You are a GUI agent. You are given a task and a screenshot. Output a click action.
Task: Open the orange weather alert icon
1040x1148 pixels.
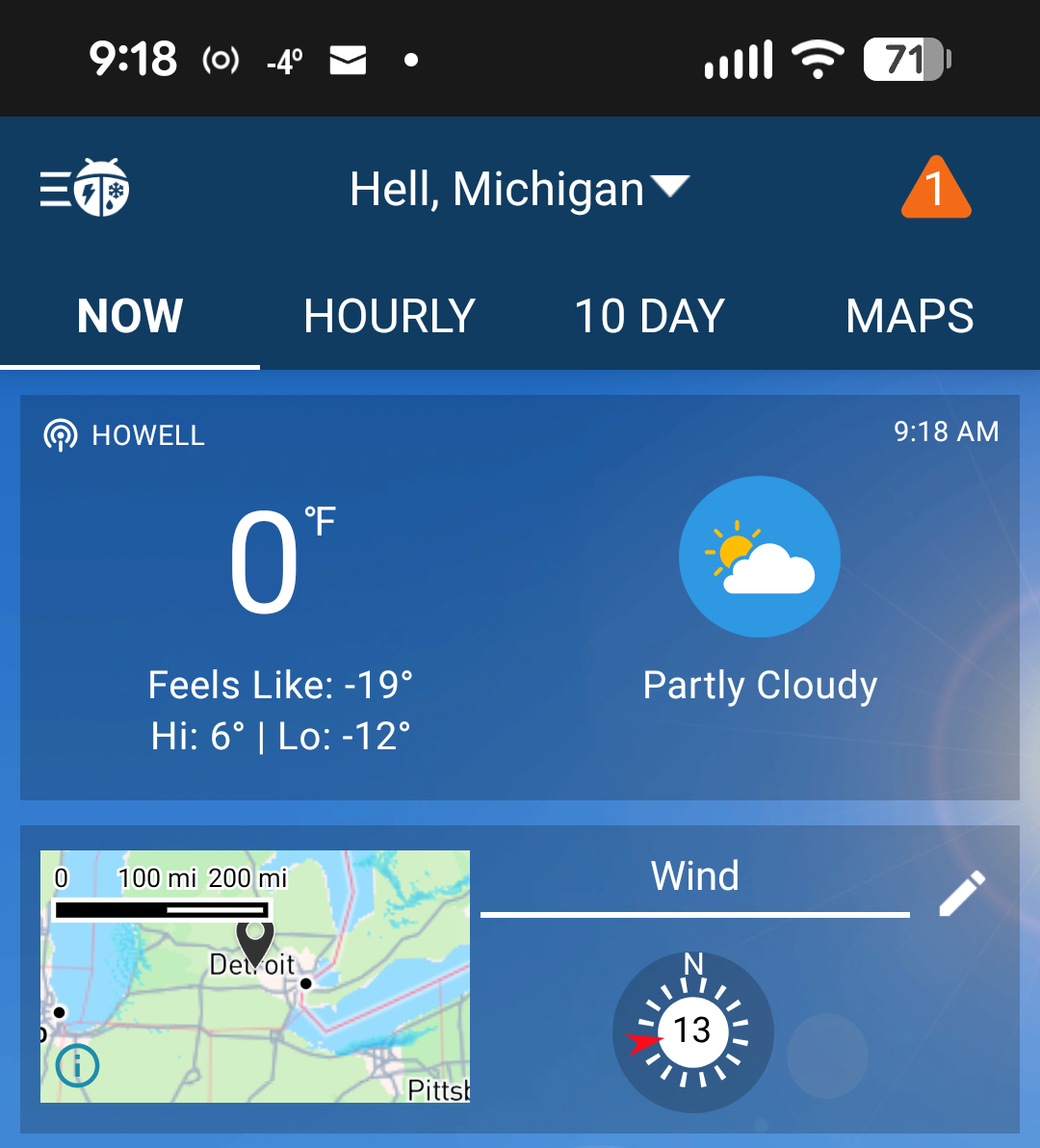click(x=935, y=188)
